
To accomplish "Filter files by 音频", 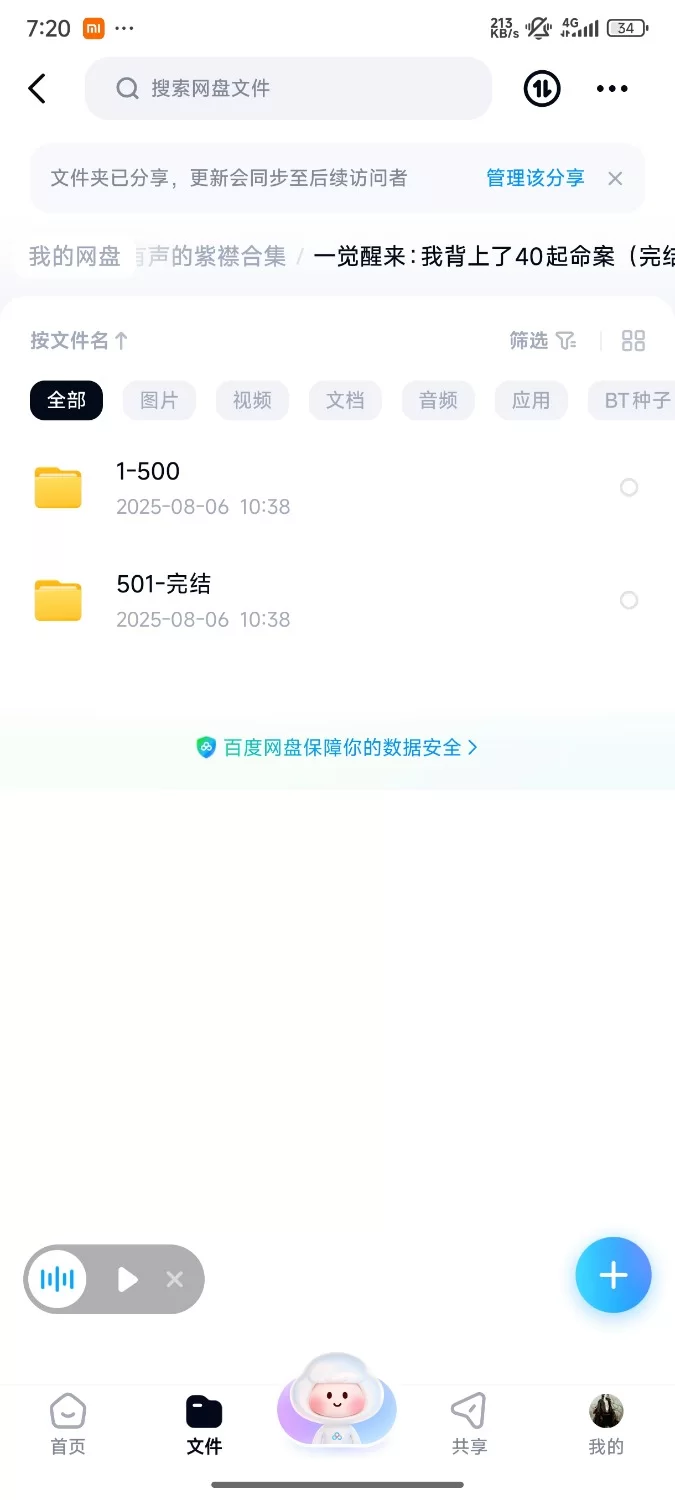I will (x=438, y=400).
